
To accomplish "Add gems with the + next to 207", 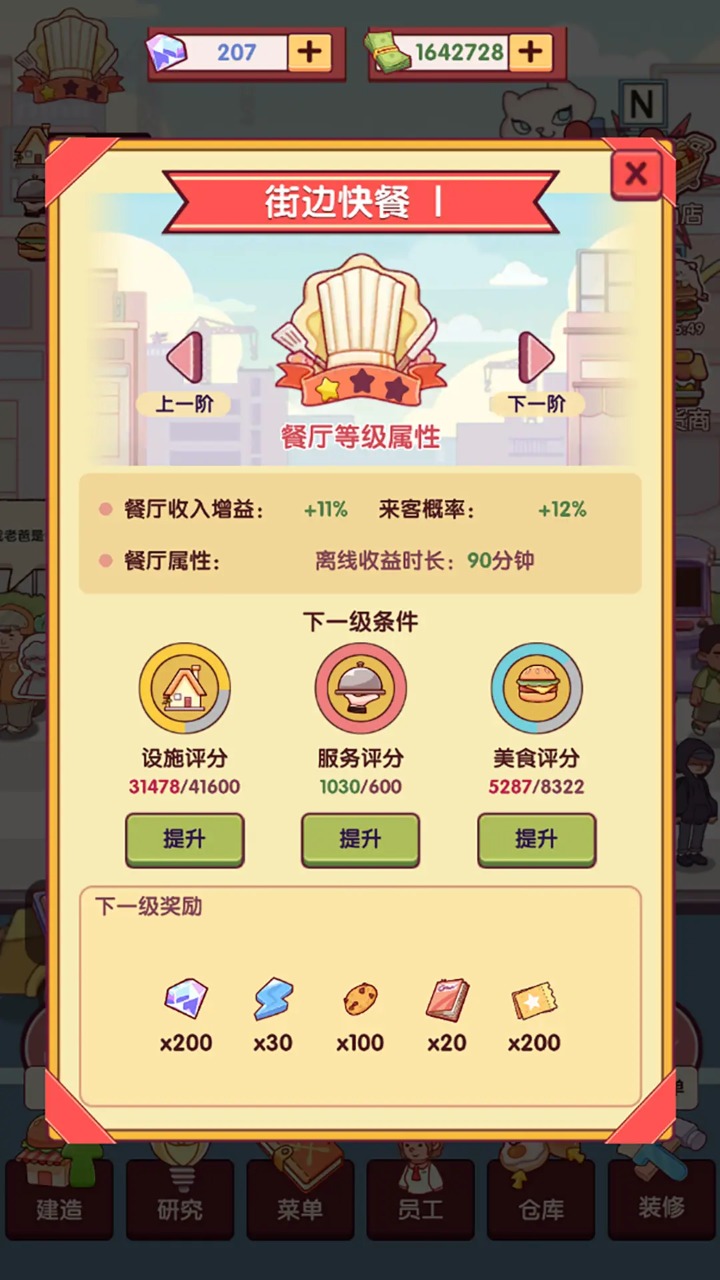I will coord(309,52).
